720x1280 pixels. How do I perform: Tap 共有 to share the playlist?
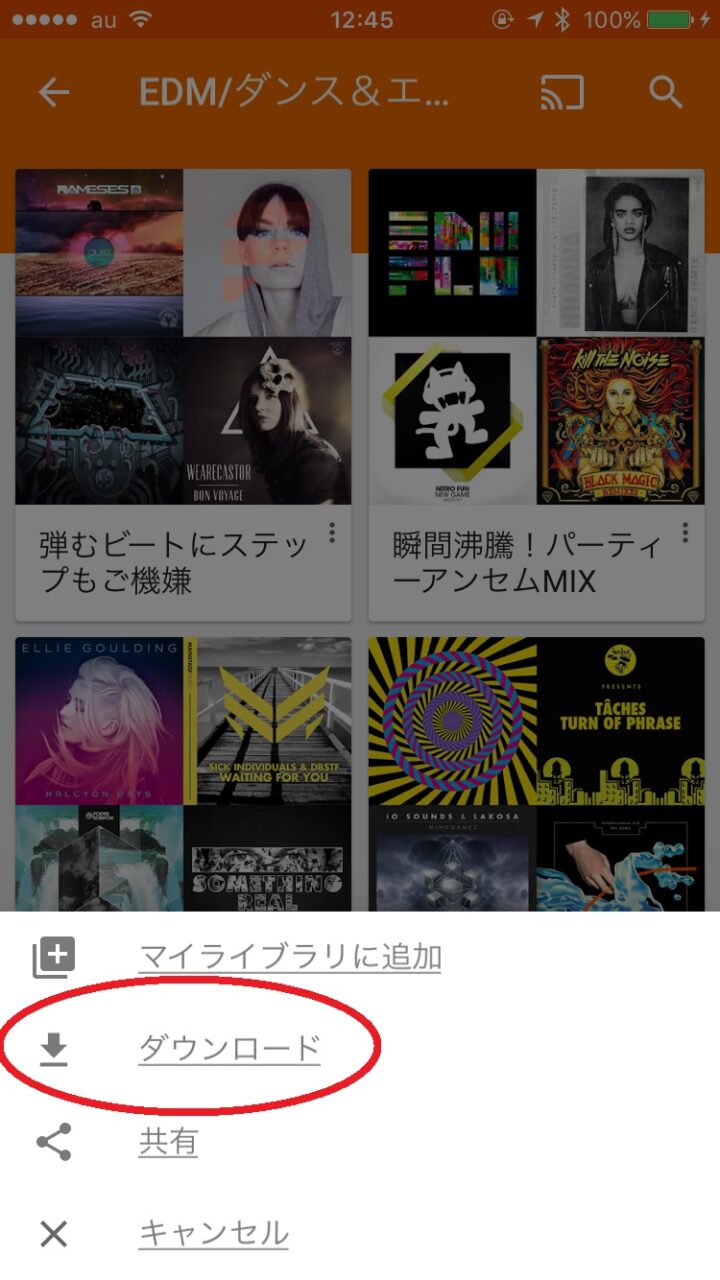click(x=168, y=1141)
